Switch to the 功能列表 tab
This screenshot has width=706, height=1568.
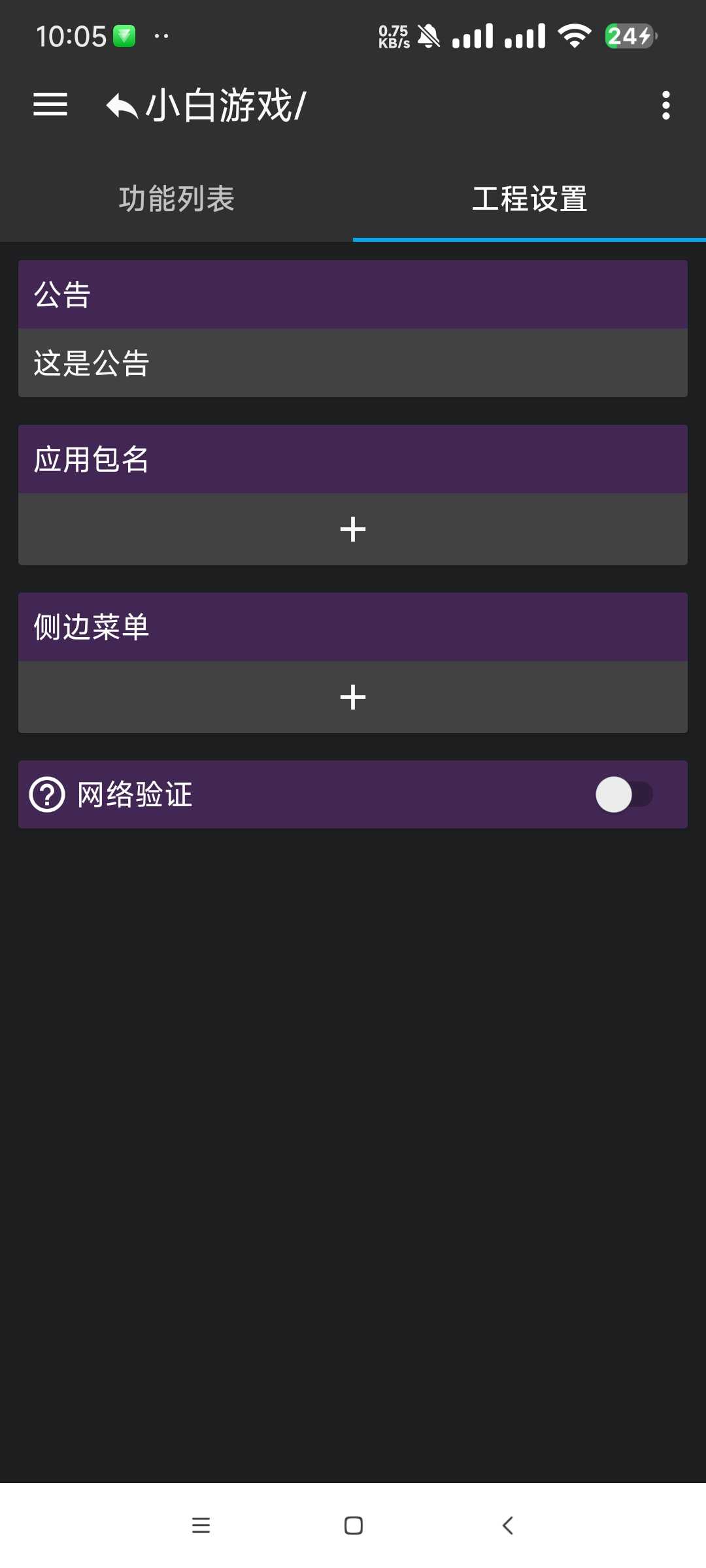176,199
